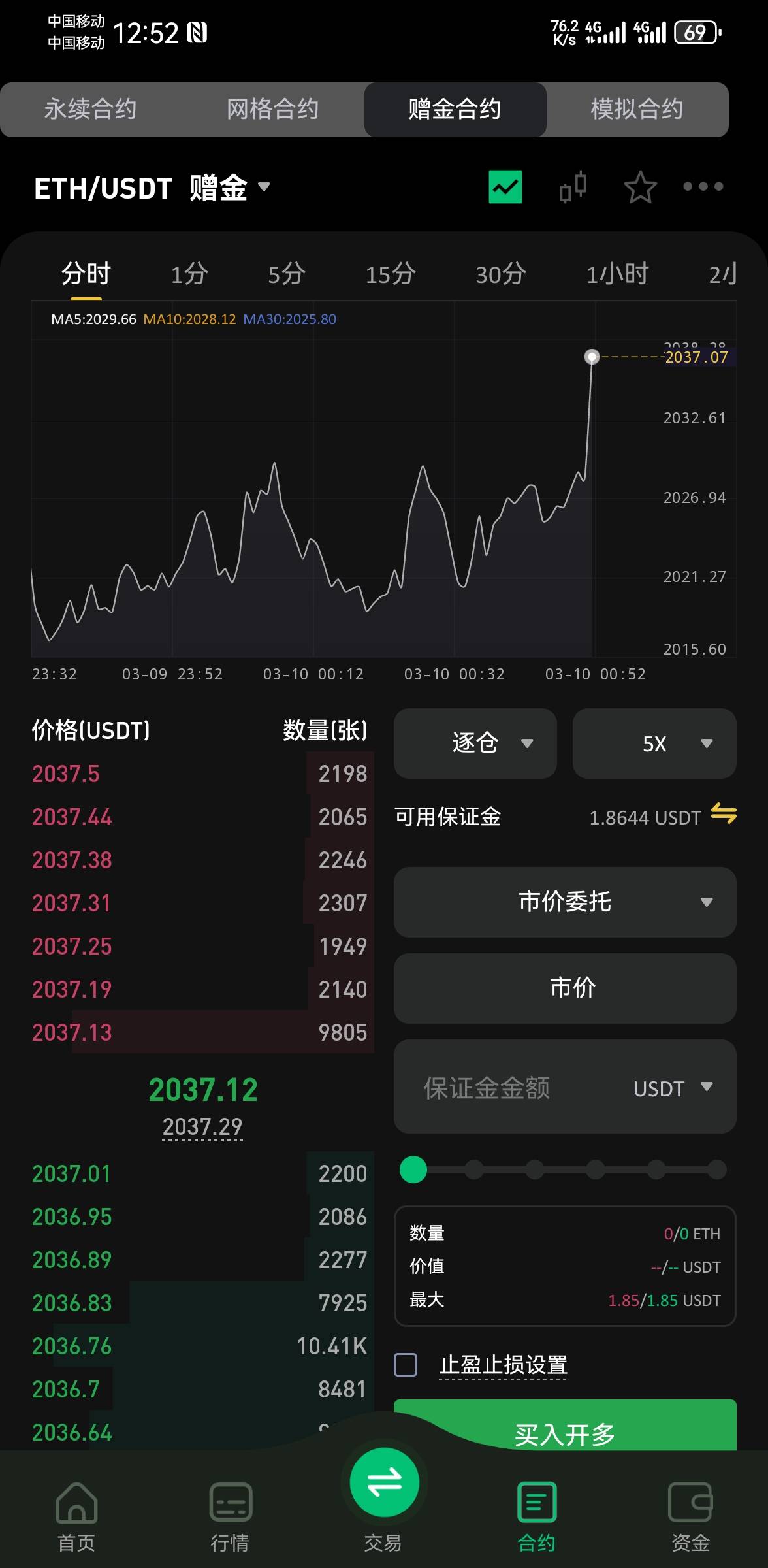Select the 15分 chart interval
Image resolution: width=768 pixels, height=1568 pixels.
pyautogui.click(x=391, y=274)
